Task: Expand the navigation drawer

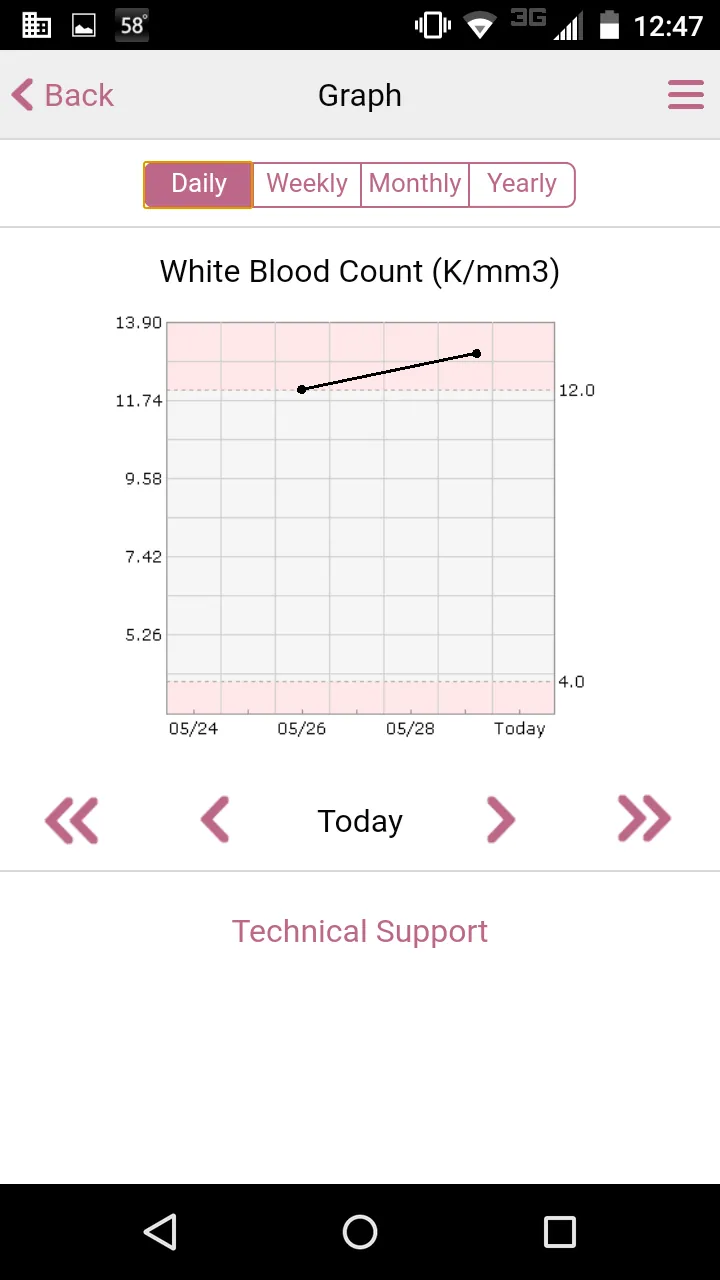Action: [686, 94]
